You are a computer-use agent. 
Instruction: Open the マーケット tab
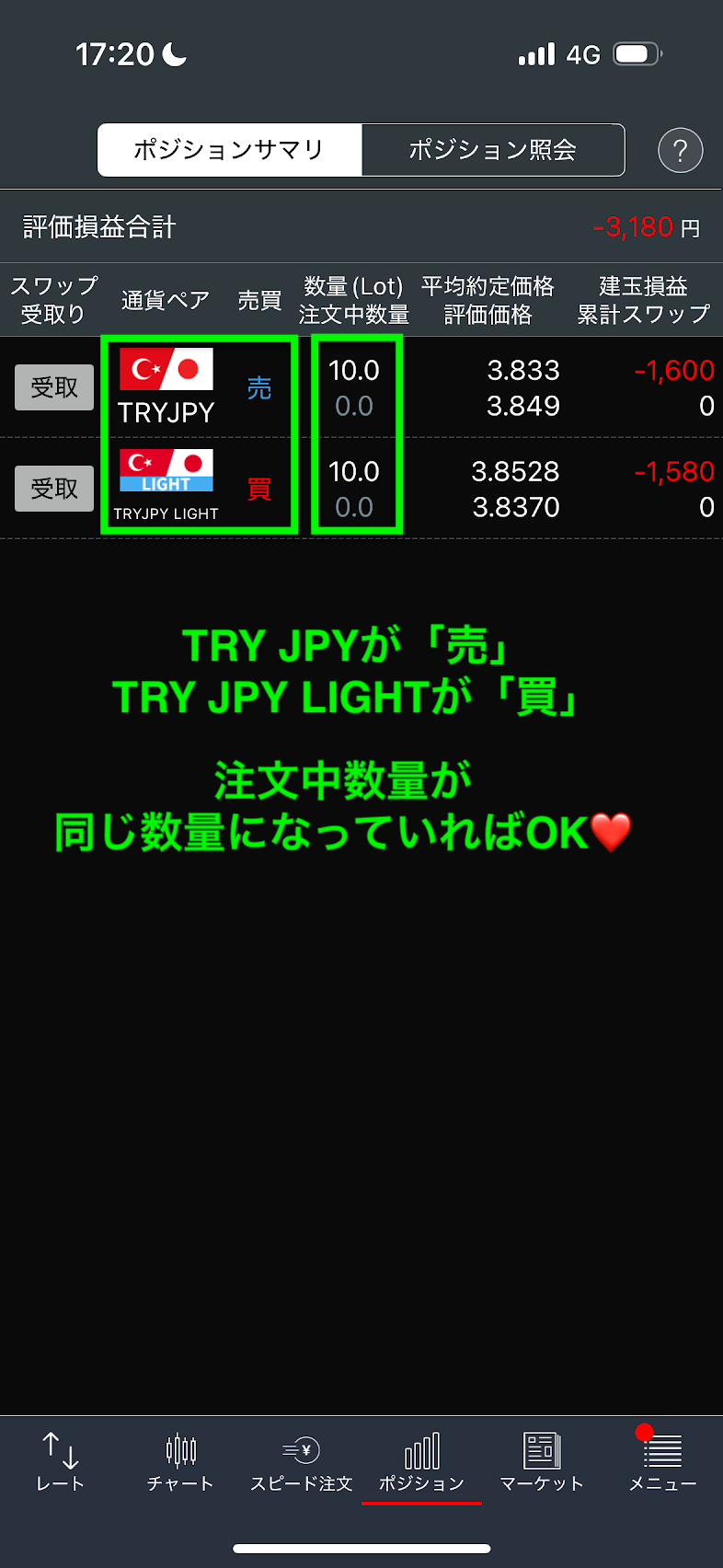[542, 1461]
